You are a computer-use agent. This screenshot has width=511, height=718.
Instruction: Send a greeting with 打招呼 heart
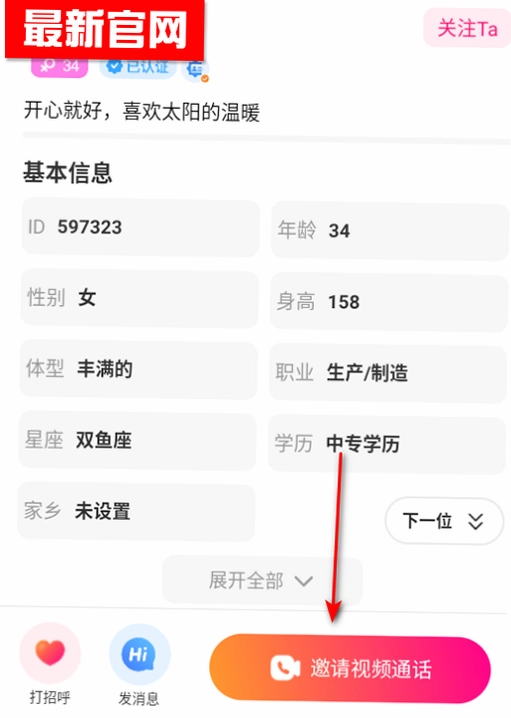coord(50,653)
